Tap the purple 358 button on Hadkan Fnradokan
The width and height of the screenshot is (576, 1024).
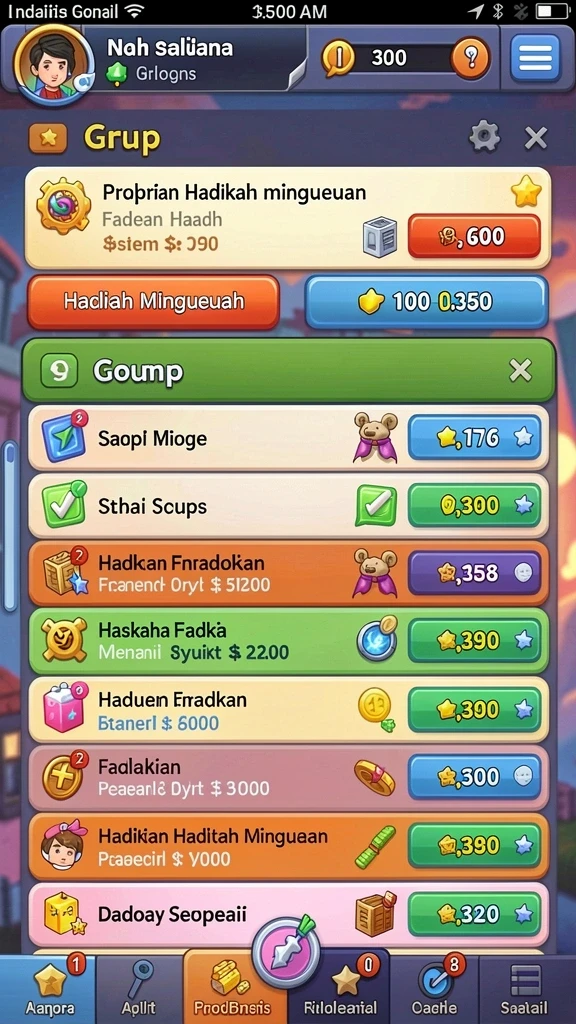click(475, 573)
